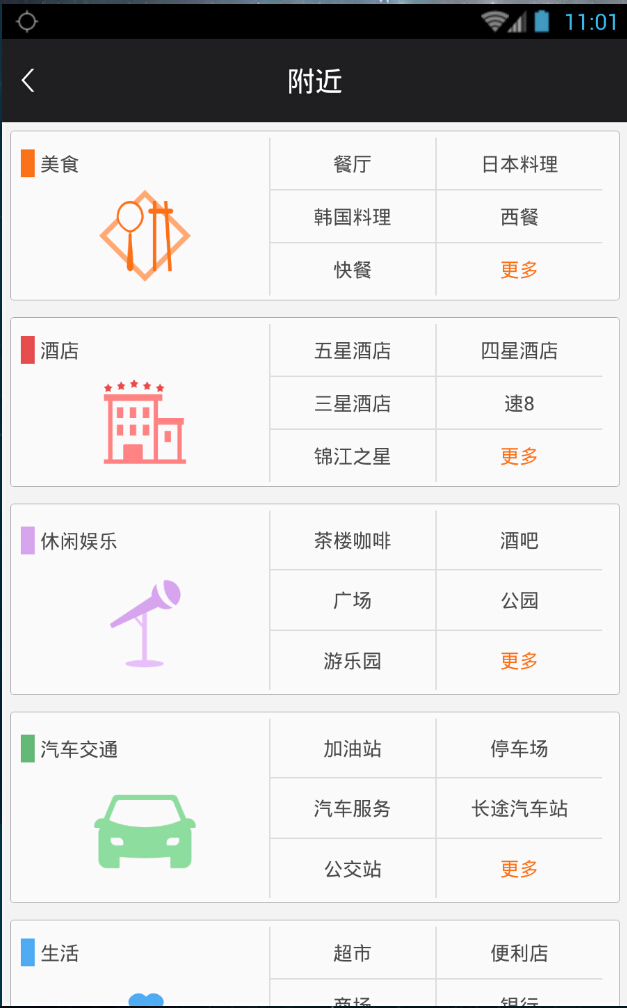
Task: Select 酒吧 under 休闲娱乐
Action: click(519, 541)
